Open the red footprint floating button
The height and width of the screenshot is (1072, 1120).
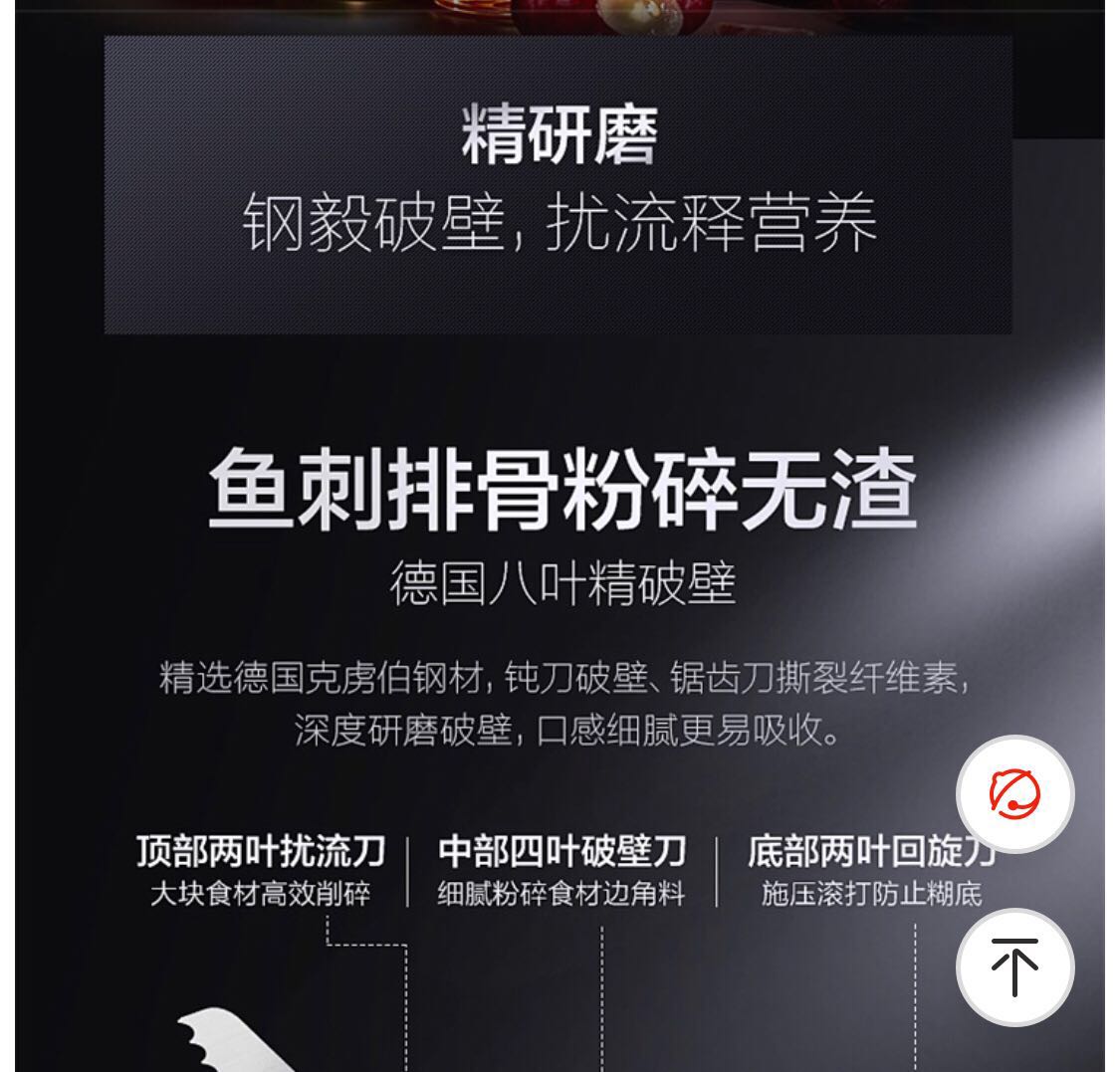click(x=1014, y=794)
